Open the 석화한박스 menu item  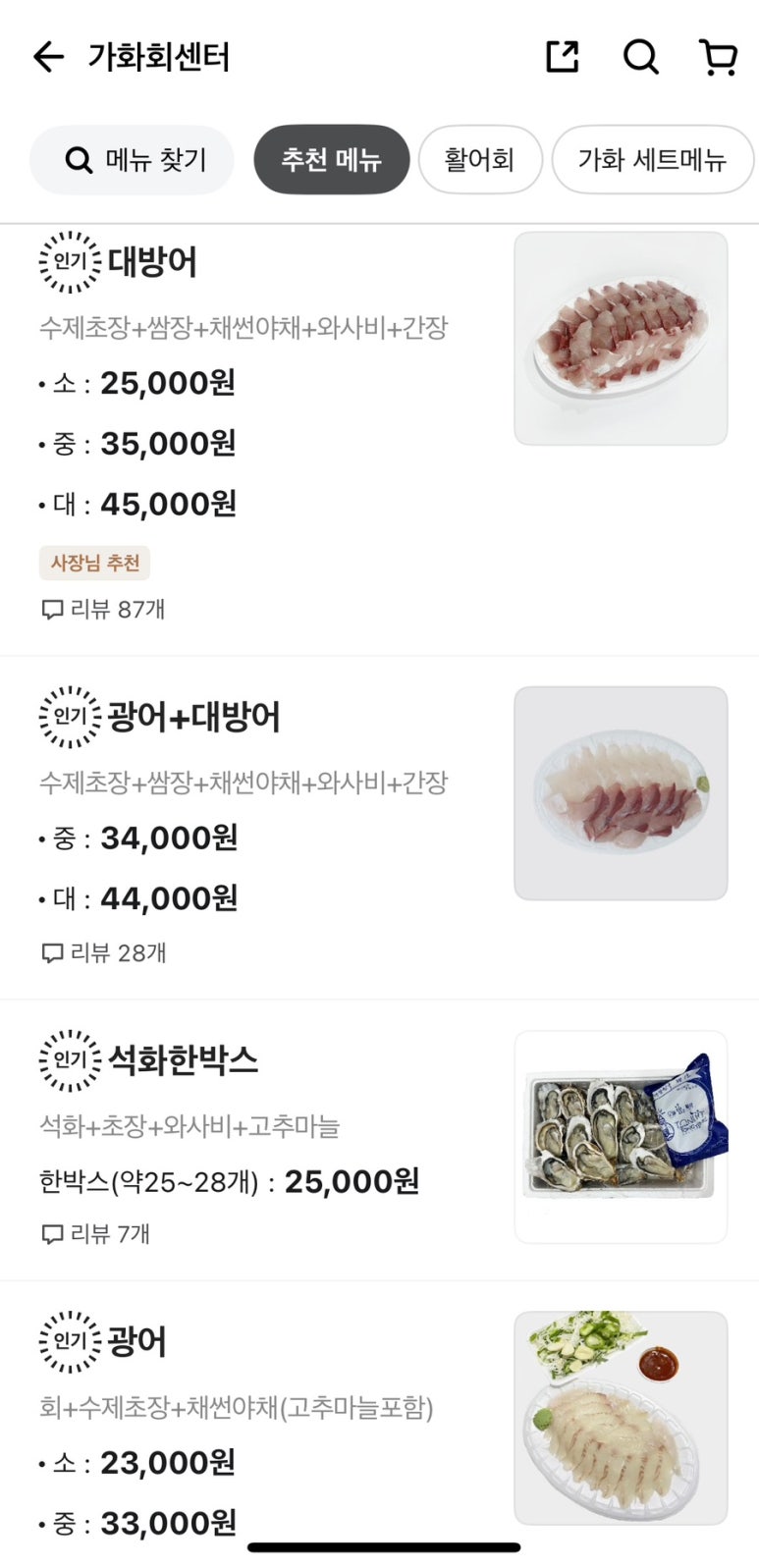pyautogui.click(x=183, y=1060)
